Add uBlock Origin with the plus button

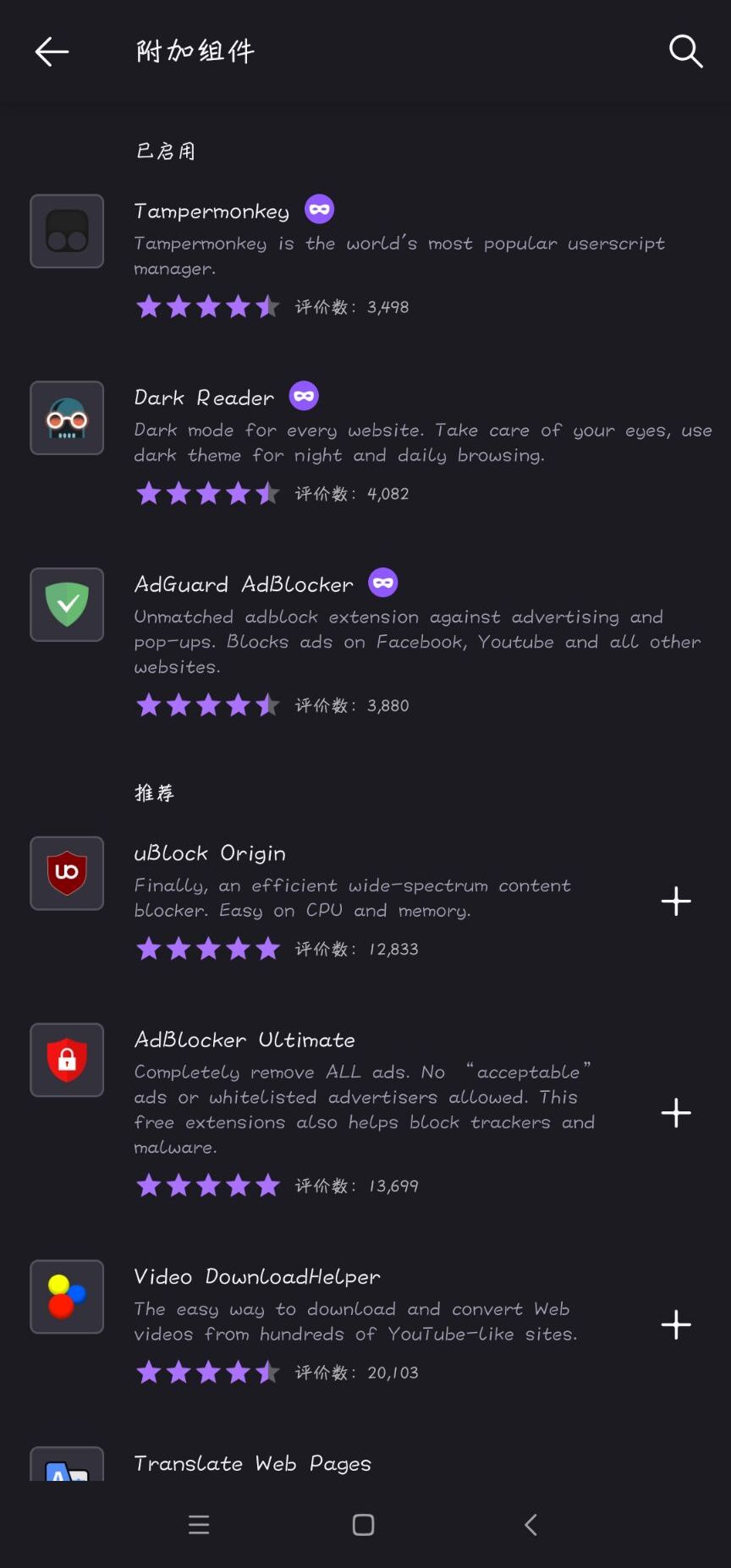tap(676, 902)
